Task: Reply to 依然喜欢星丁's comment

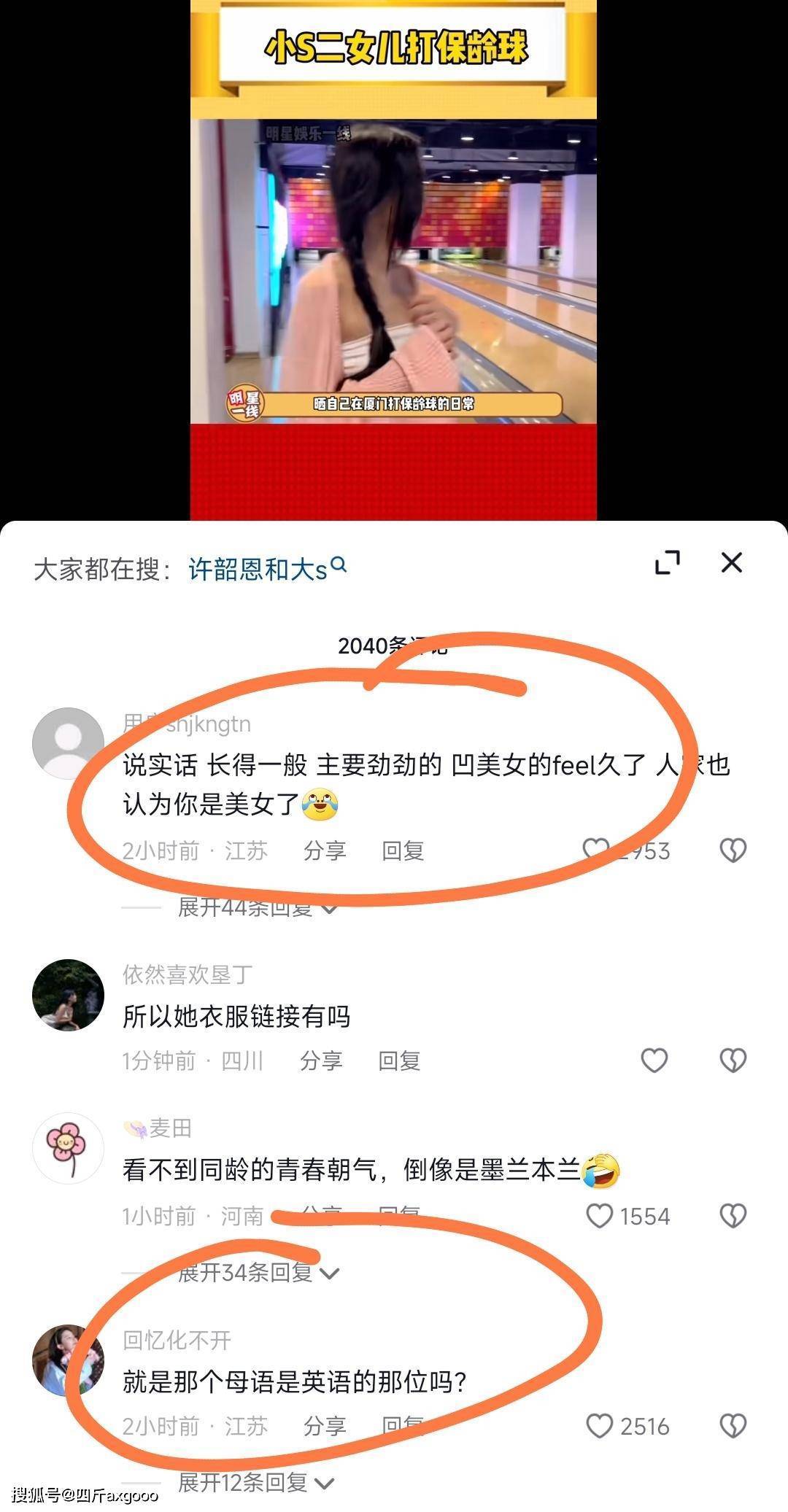Action: pyautogui.click(x=399, y=1061)
